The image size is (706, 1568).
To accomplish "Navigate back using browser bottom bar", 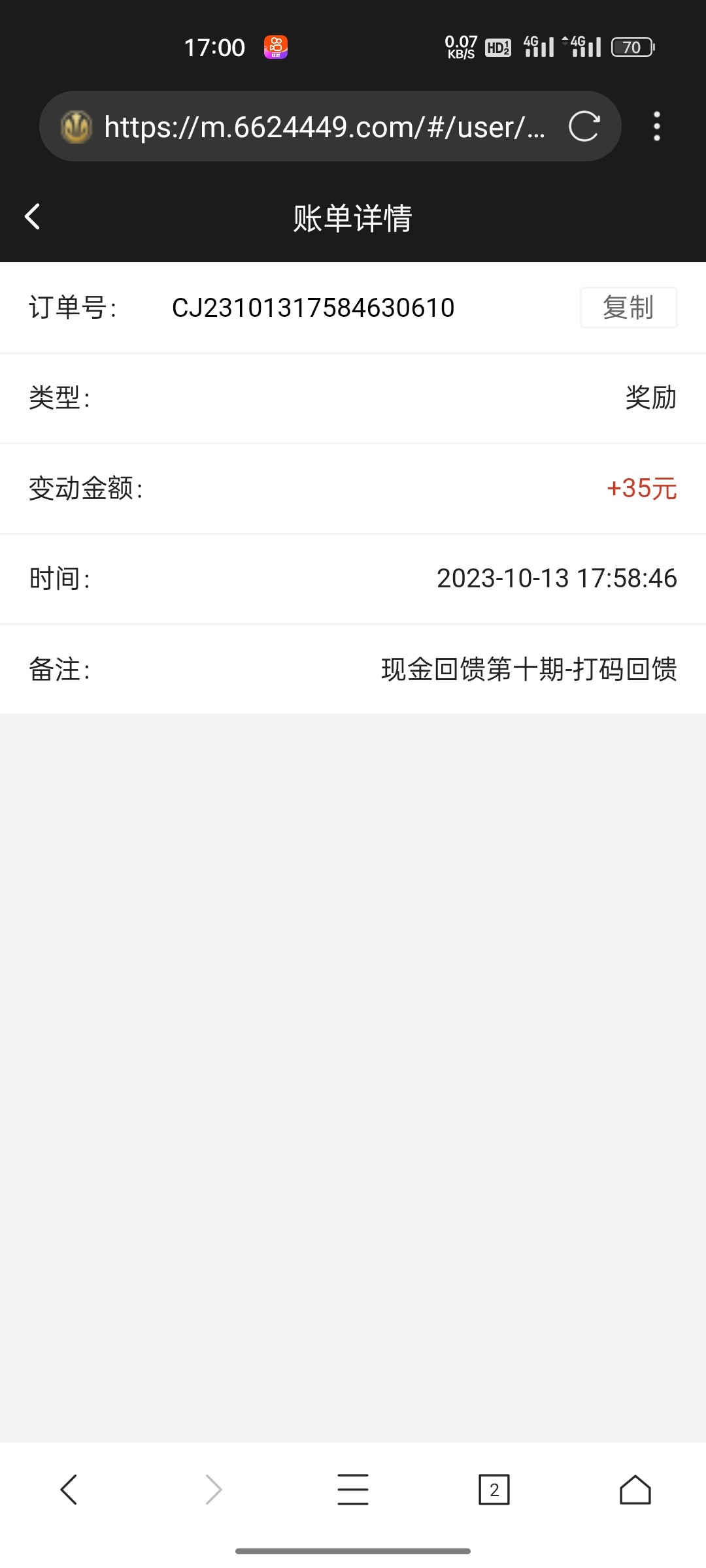I will click(69, 1490).
